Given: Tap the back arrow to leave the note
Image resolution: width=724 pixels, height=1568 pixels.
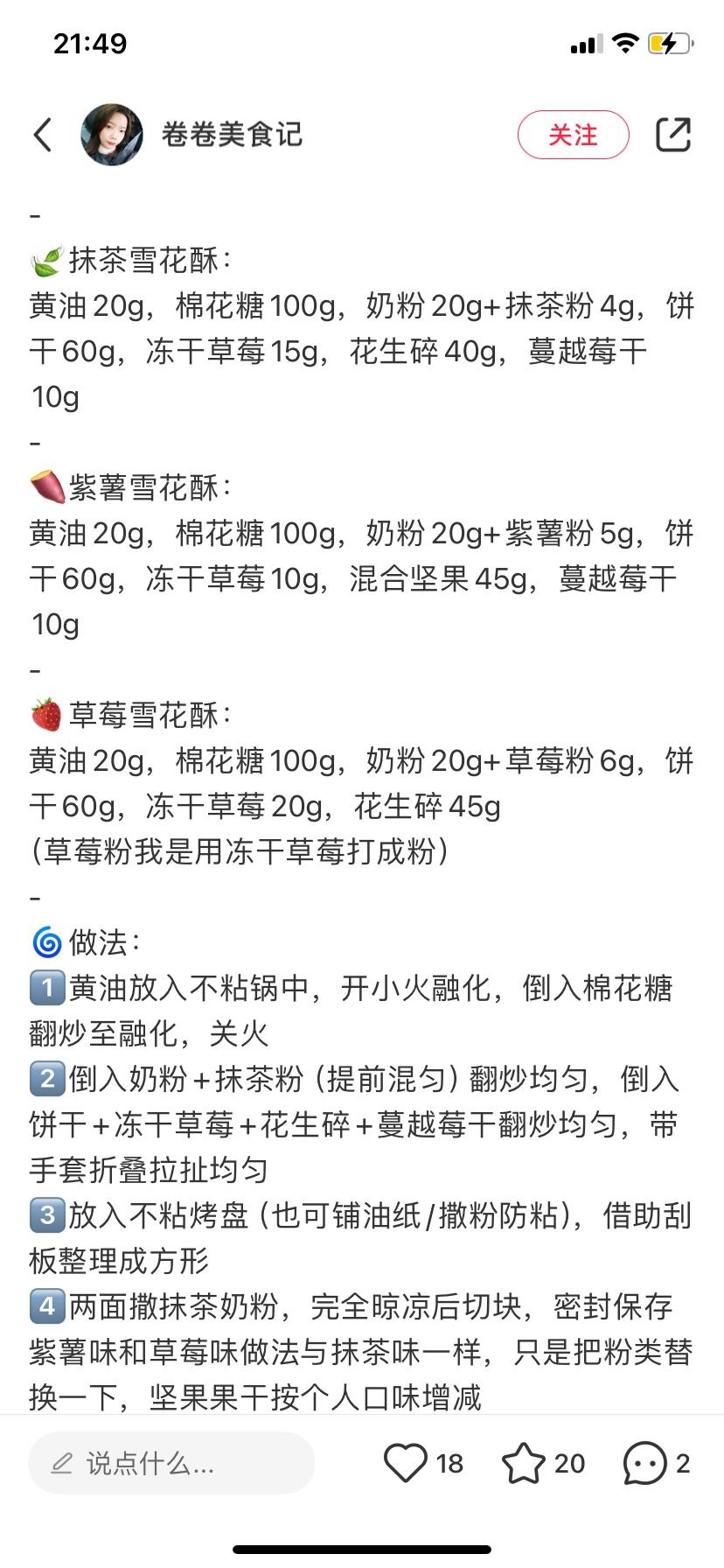Looking at the screenshot, I should pyautogui.click(x=42, y=135).
